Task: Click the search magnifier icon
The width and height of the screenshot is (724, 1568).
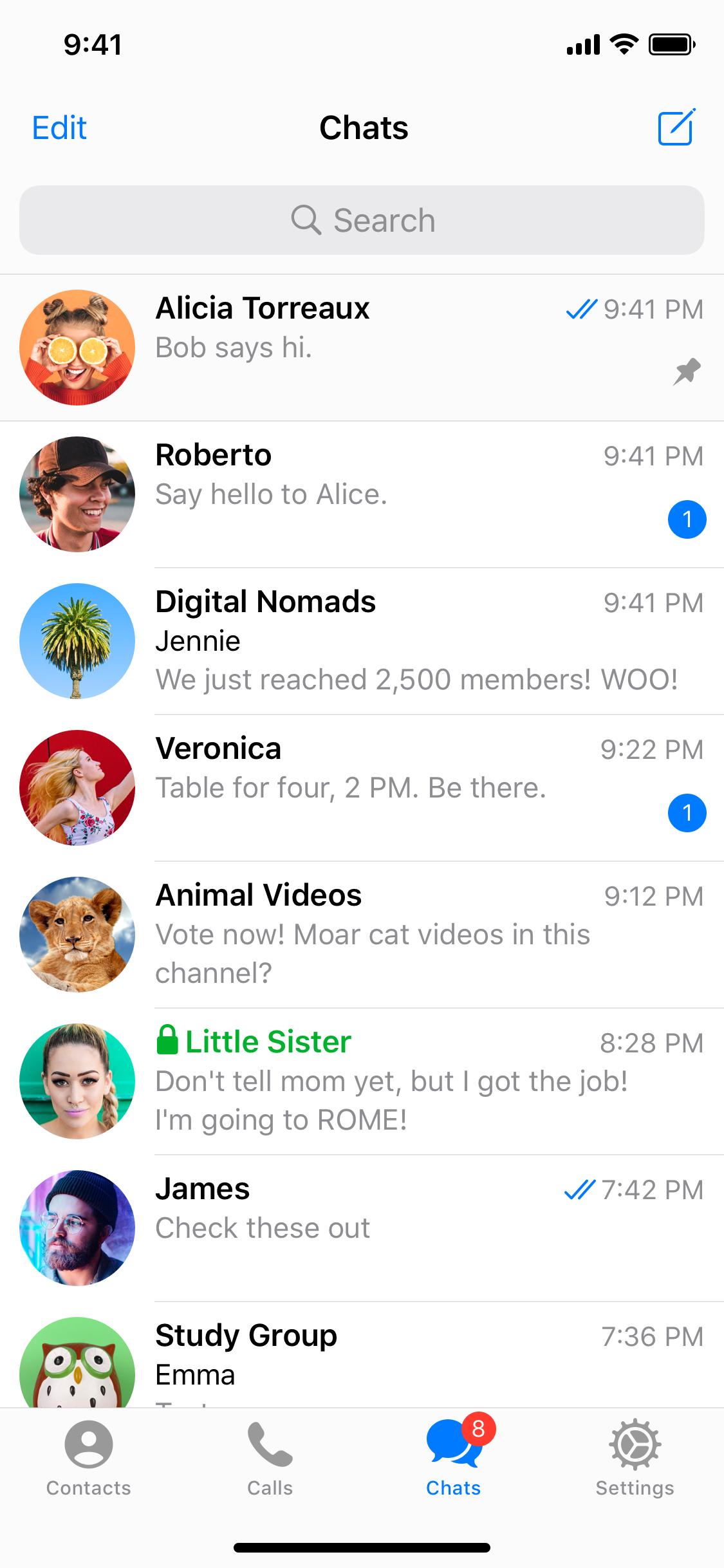Action: pyautogui.click(x=307, y=220)
